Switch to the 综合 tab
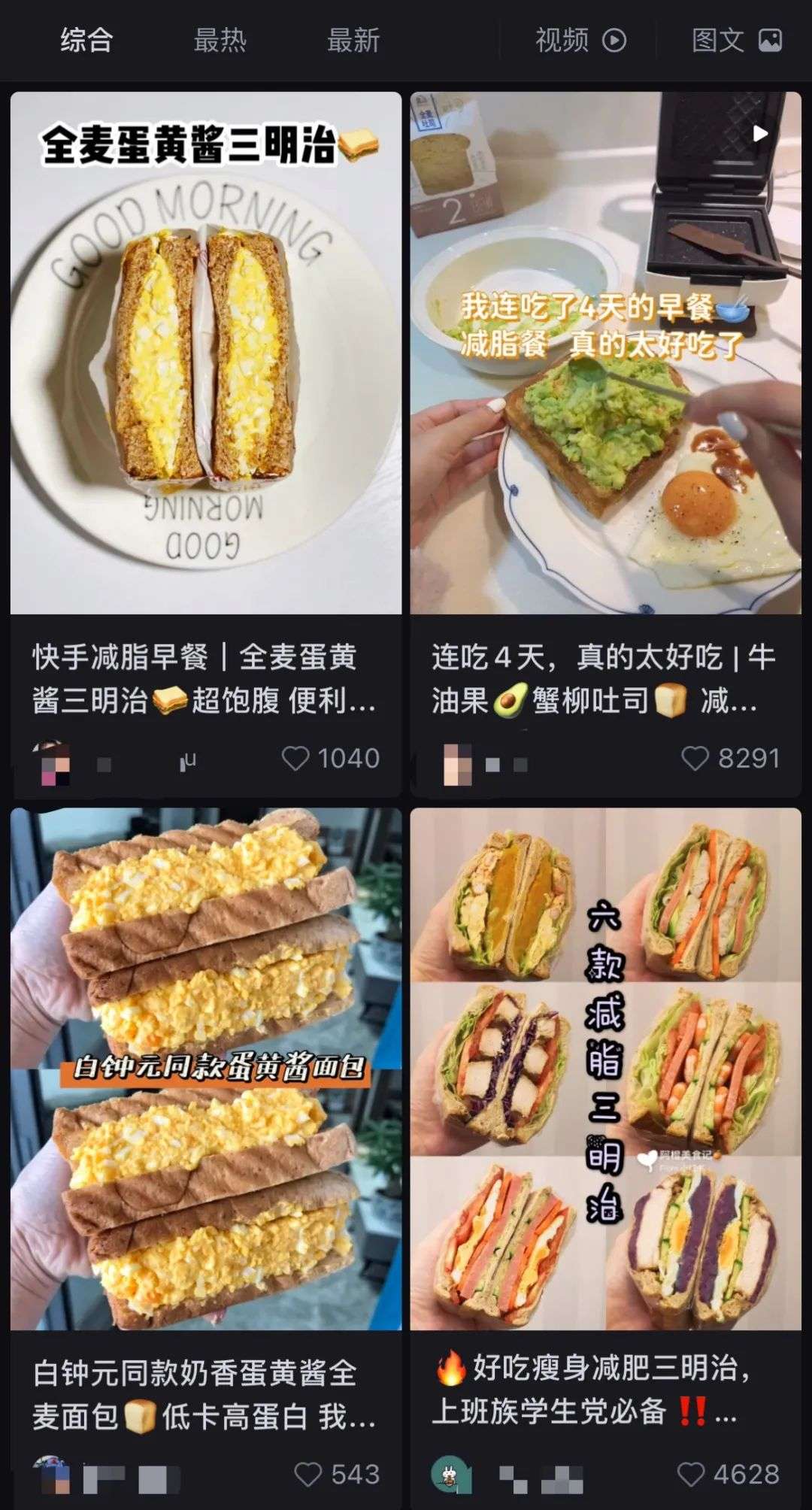Viewport: 812px width, 1510px height. tap(86, 40)
